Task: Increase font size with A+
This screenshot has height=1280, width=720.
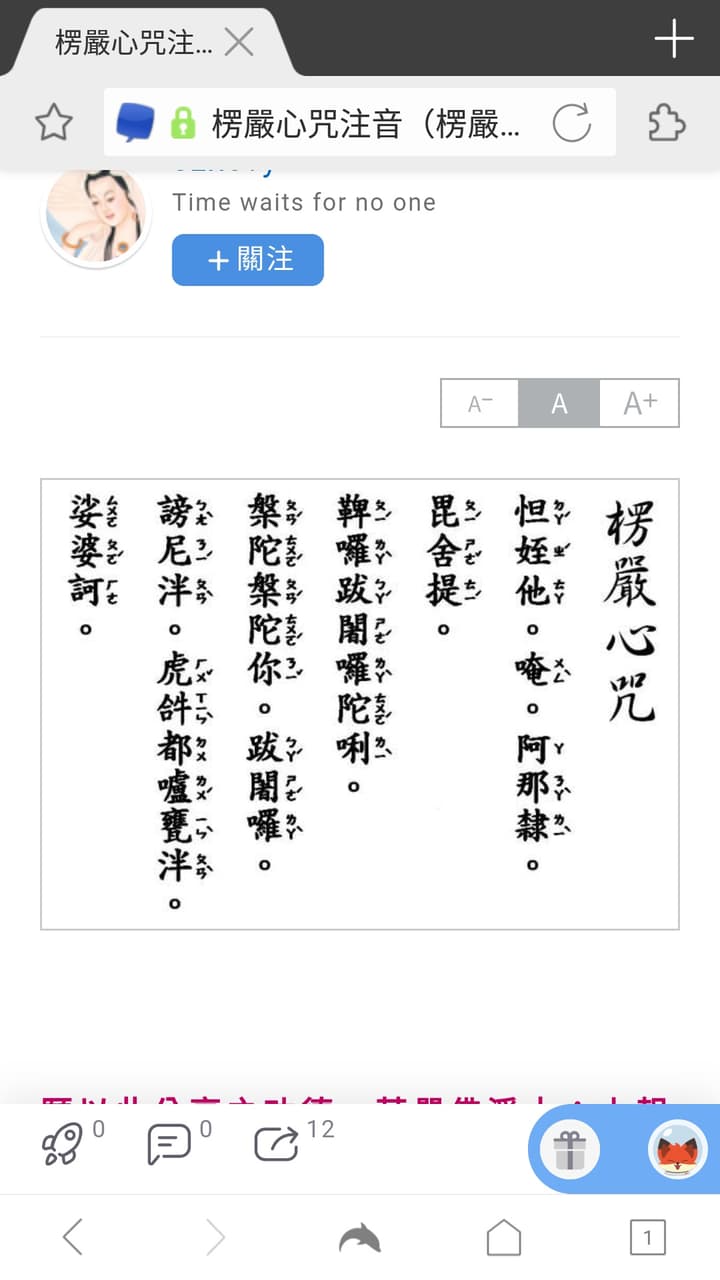Action: [x=640, y=403]
